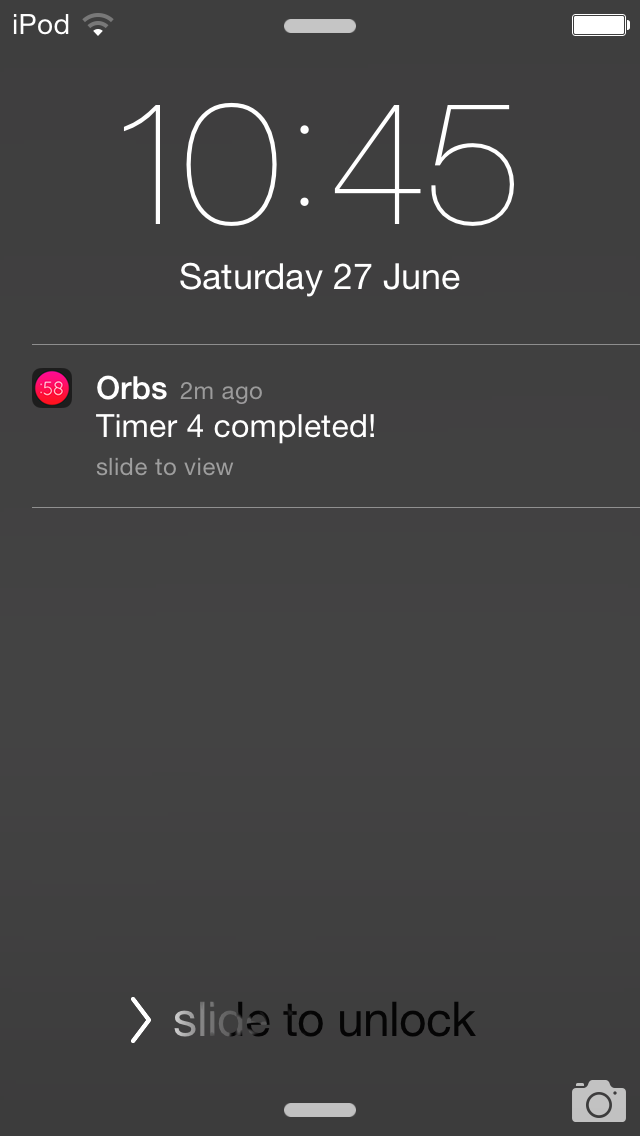Image resolution: width=640 pixels, height=1136 pixels.
Task: Tap the notification center grabber at top
Action: [x=320, y=26]
